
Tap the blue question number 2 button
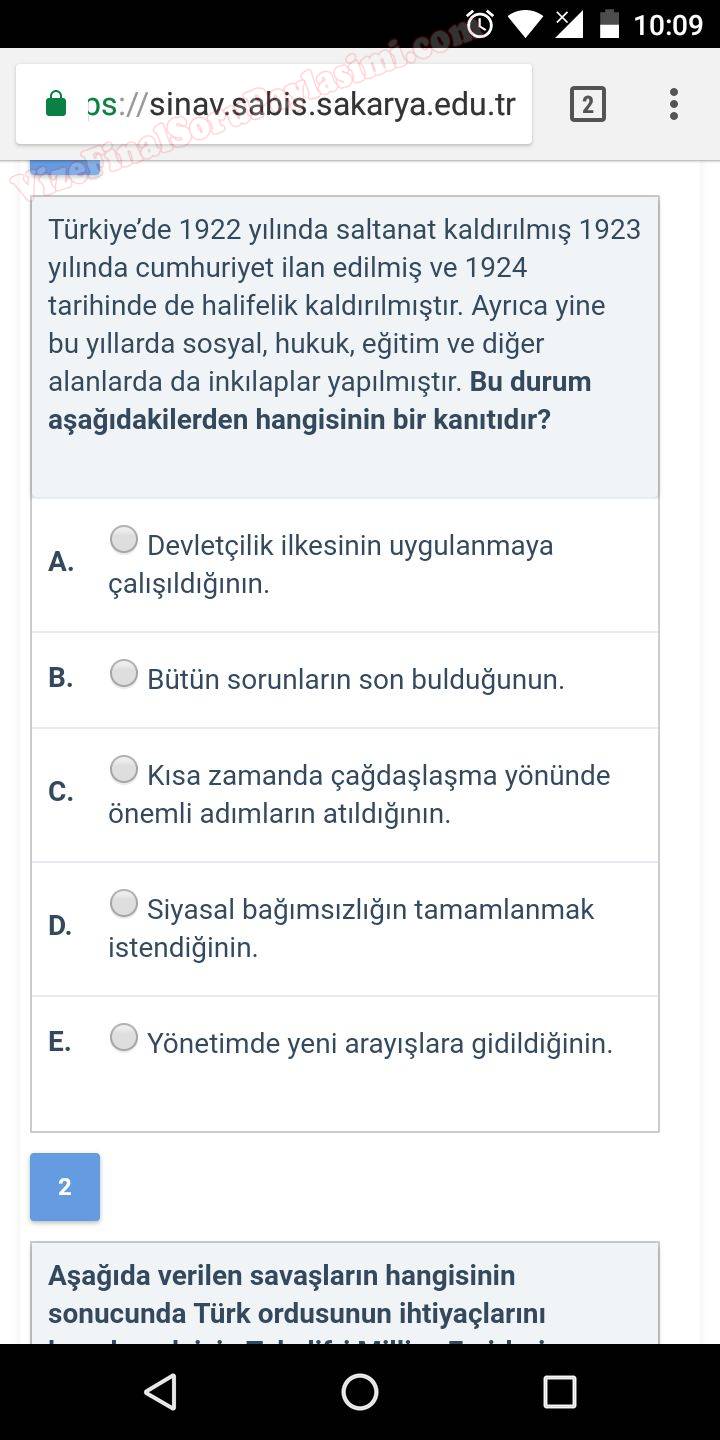coord(65,1187)
